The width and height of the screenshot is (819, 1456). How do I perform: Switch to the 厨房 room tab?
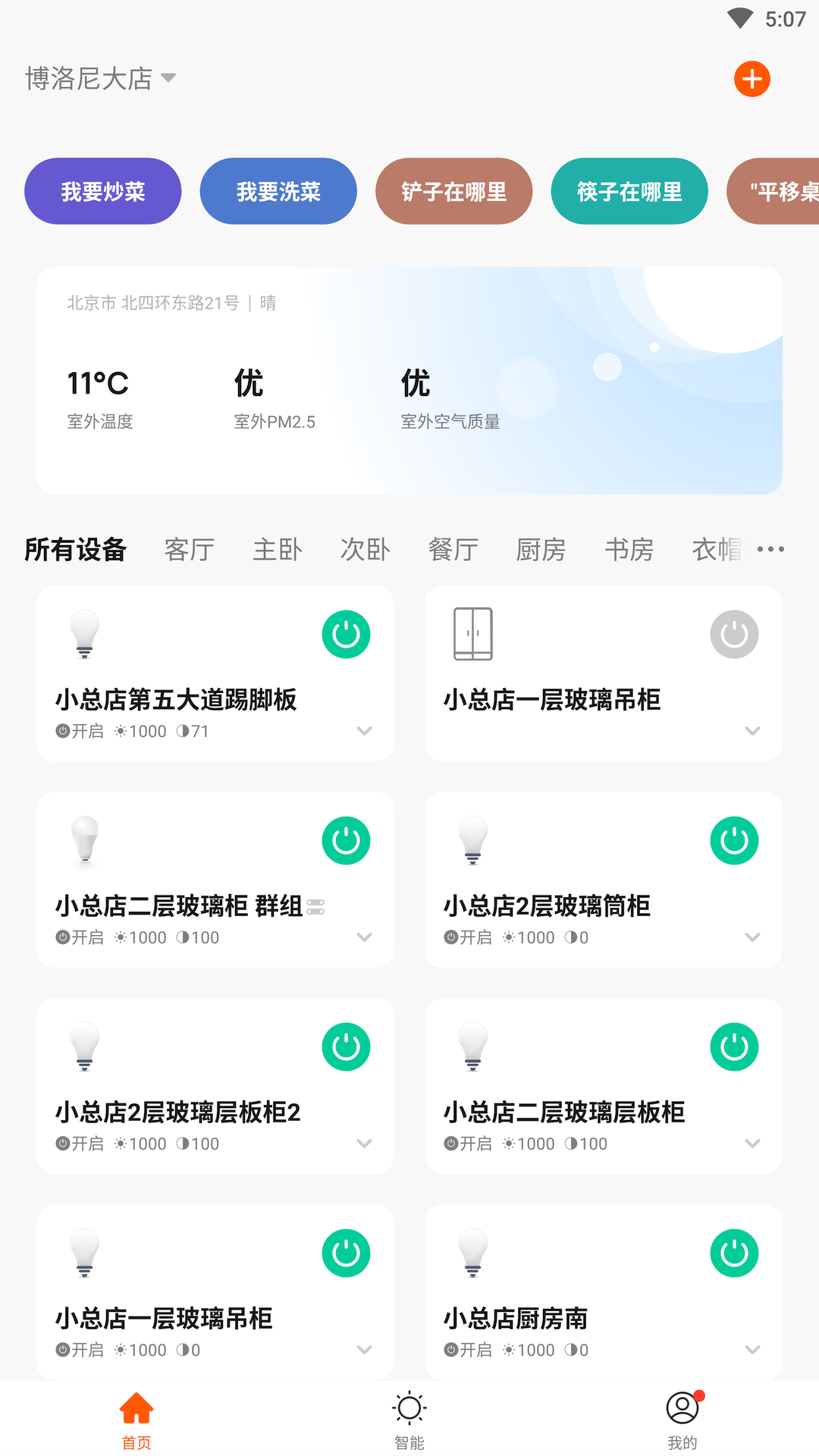pyautogui.click(x=541, y=549)
